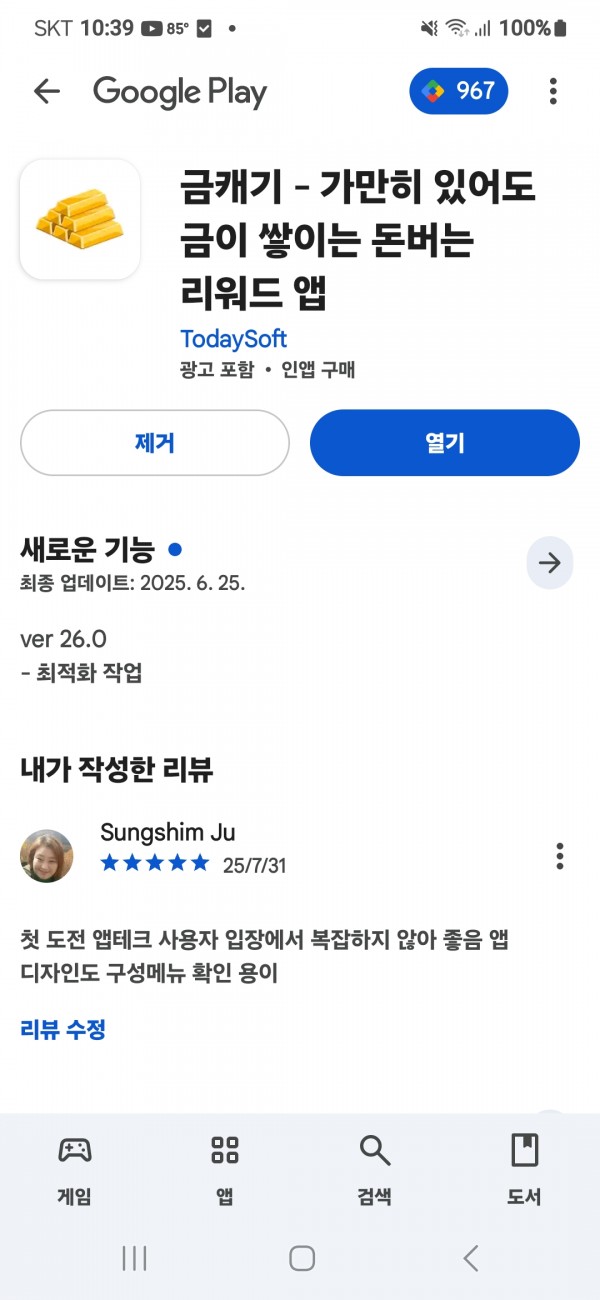Open options menu for Sungshim Ju's review
The height and width of the screenshot is (1300, 600).
pyautogui.click(x=560, y=856)
